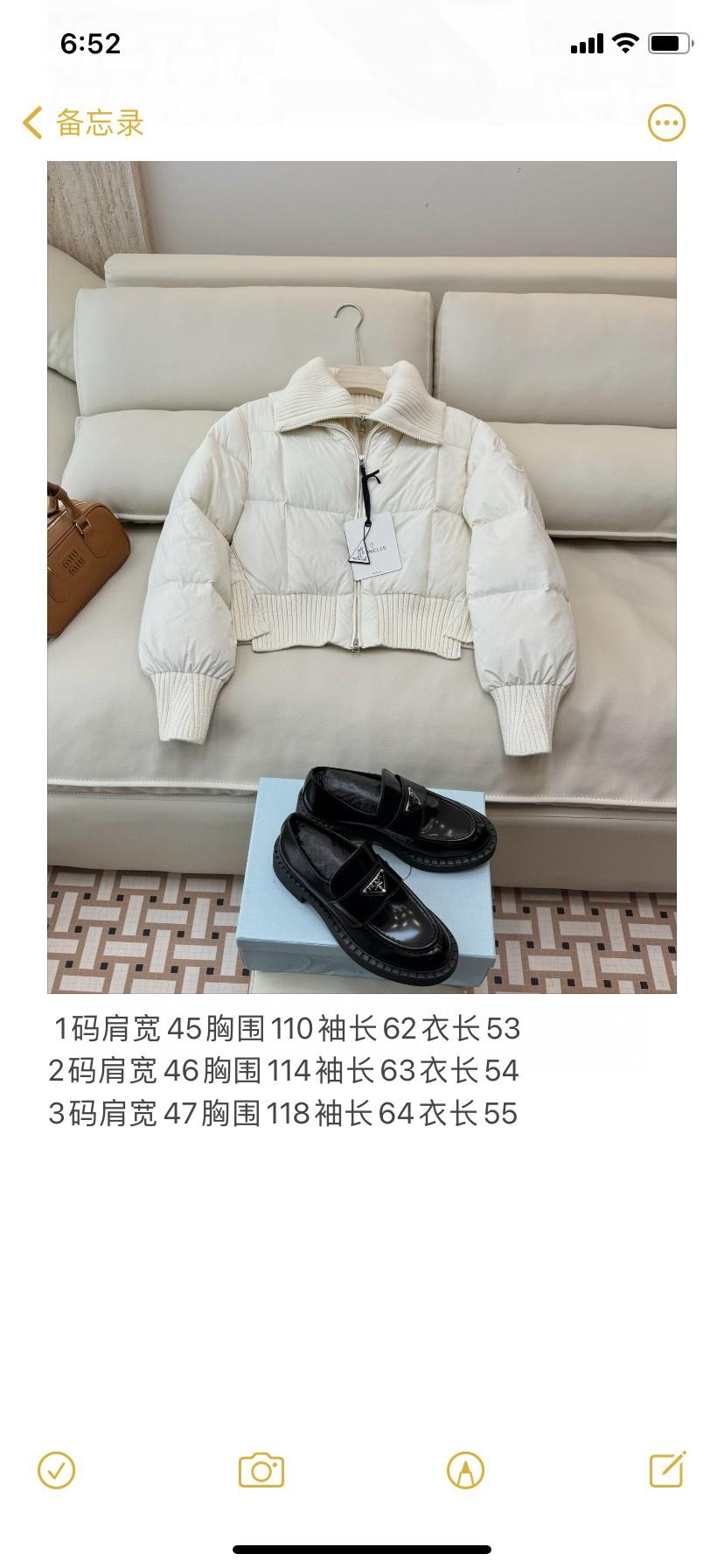The width and height of the screenshot is (724, 1568).
Task: Open the more options ellipsis menu
Action: pos(666,123)
